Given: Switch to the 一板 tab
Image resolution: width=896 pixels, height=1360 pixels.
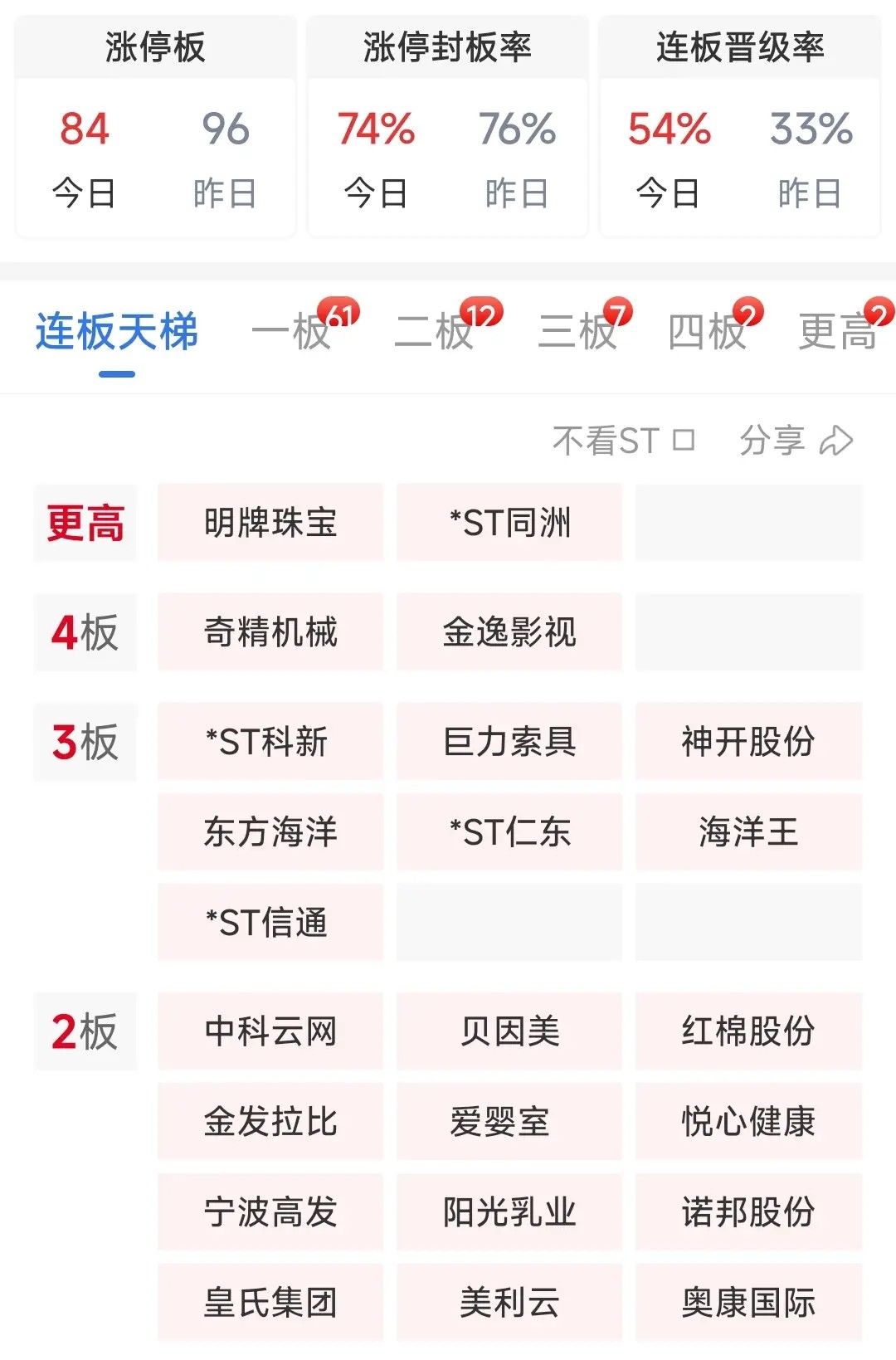Looking at the screenshot, I should (292, 333).
